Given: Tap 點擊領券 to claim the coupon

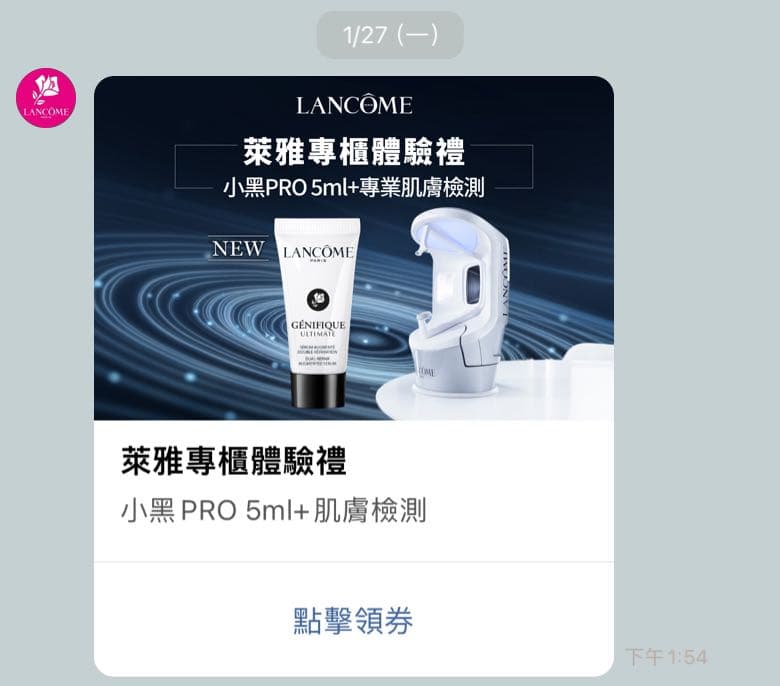Looking at the screenshot, I should [353, 620].
